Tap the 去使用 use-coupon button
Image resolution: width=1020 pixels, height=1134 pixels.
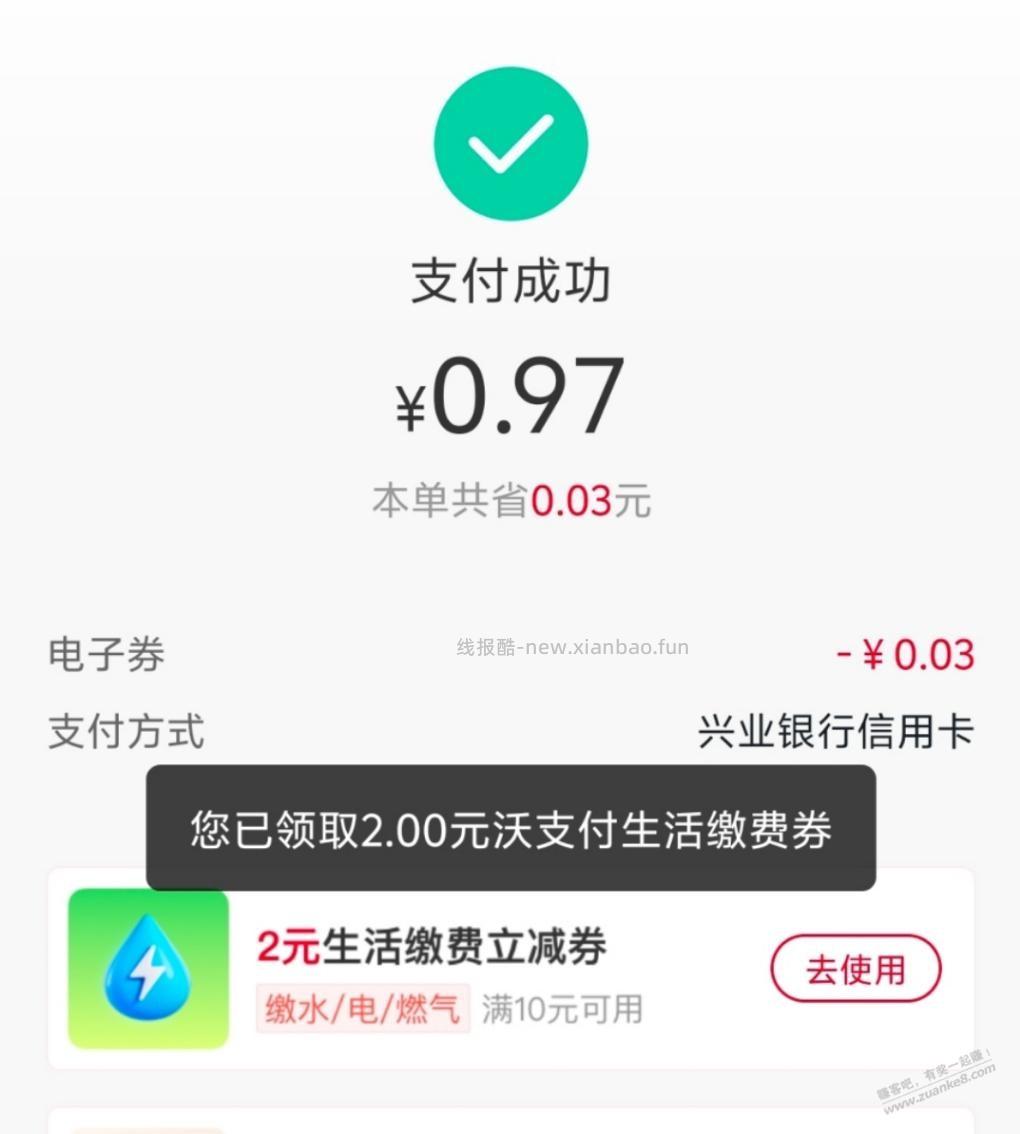coord(855,967)
